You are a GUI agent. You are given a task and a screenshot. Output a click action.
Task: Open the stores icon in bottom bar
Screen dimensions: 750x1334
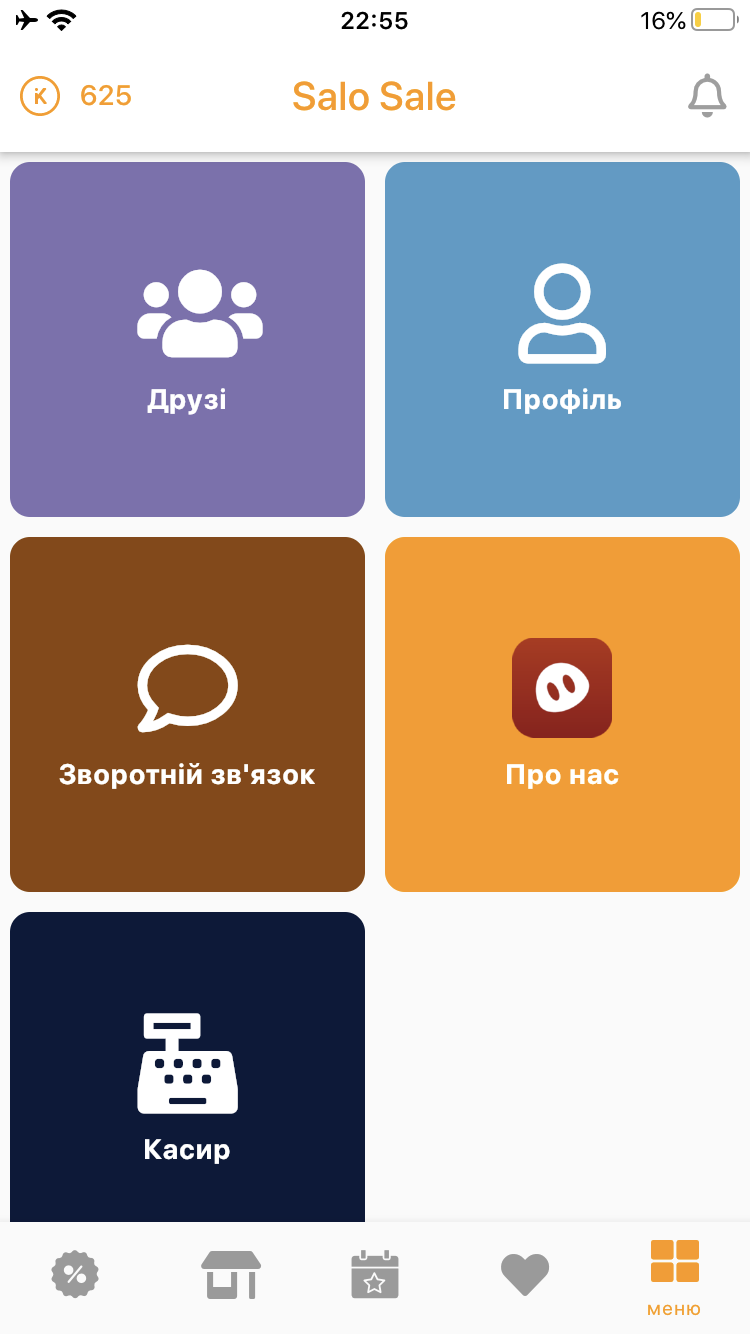(x=230, y=1274)
